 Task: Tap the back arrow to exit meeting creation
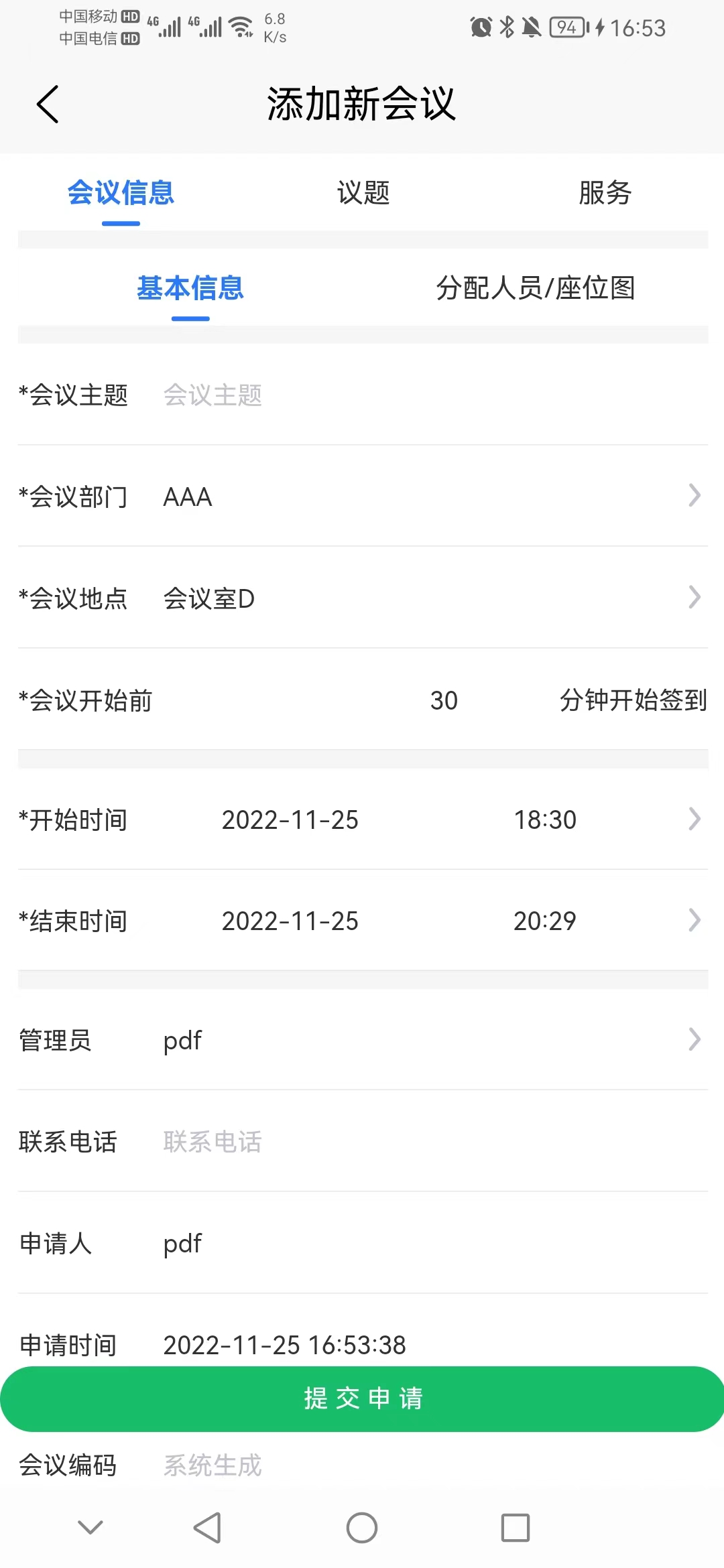pos(47,105)
